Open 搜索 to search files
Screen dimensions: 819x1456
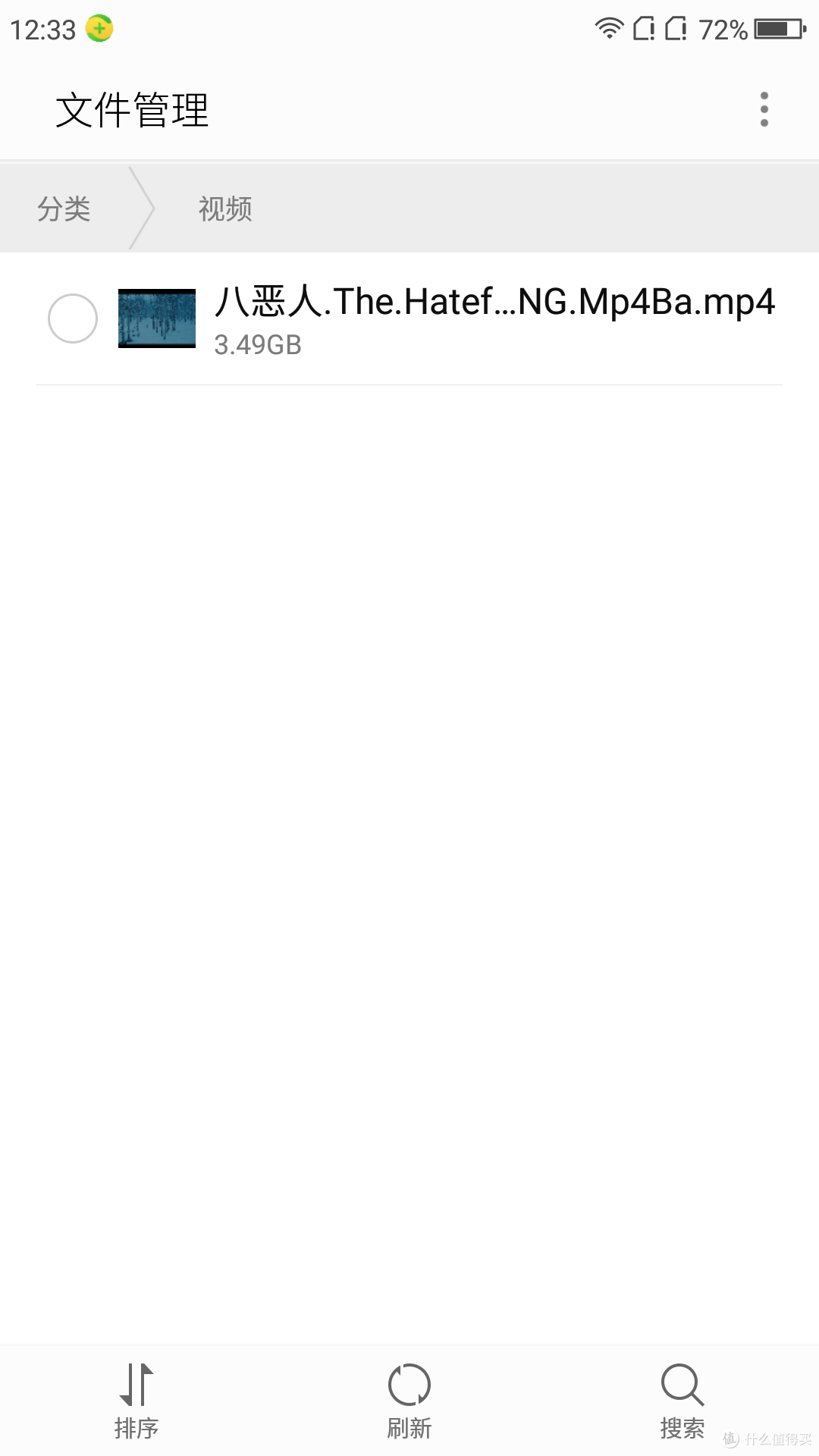[x=682, y=1401]
